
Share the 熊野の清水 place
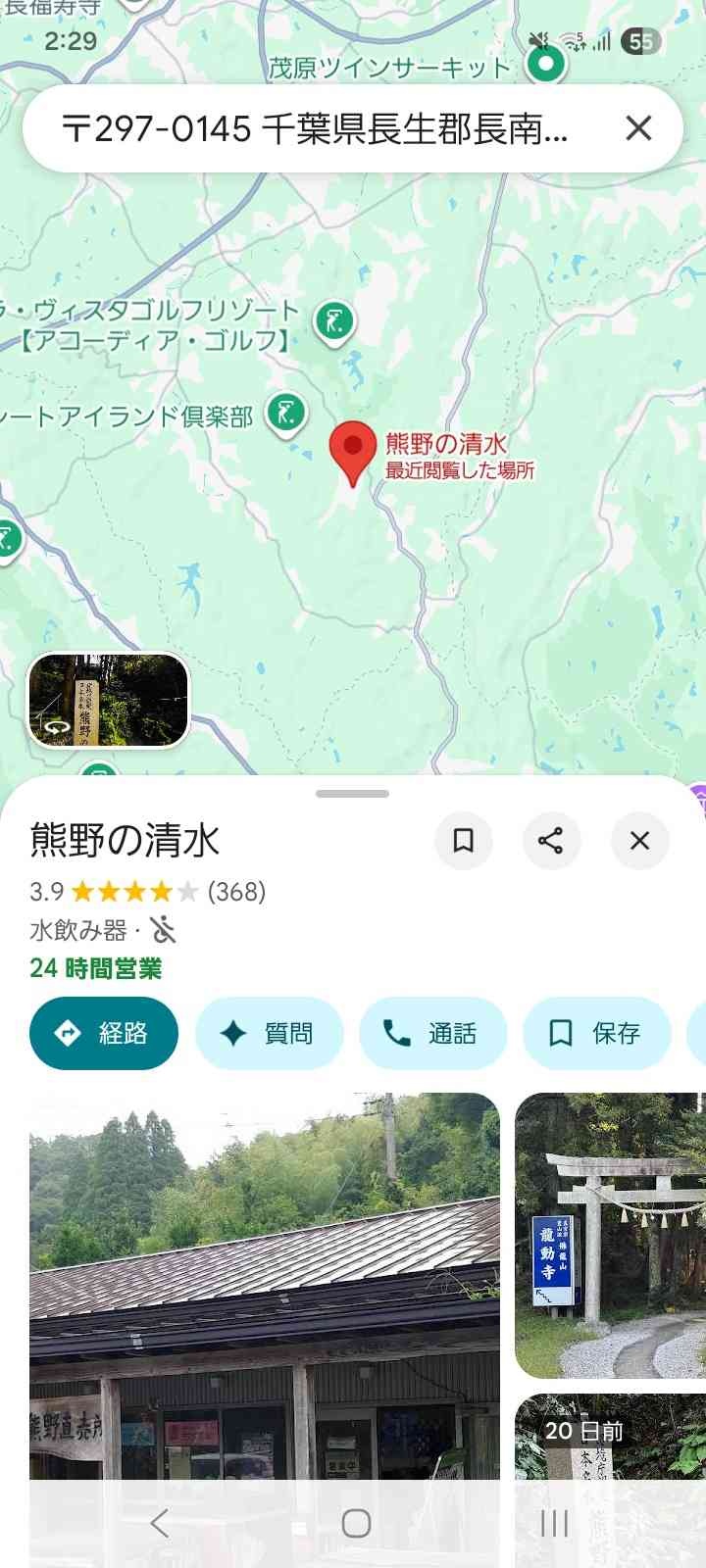[550, 840]
